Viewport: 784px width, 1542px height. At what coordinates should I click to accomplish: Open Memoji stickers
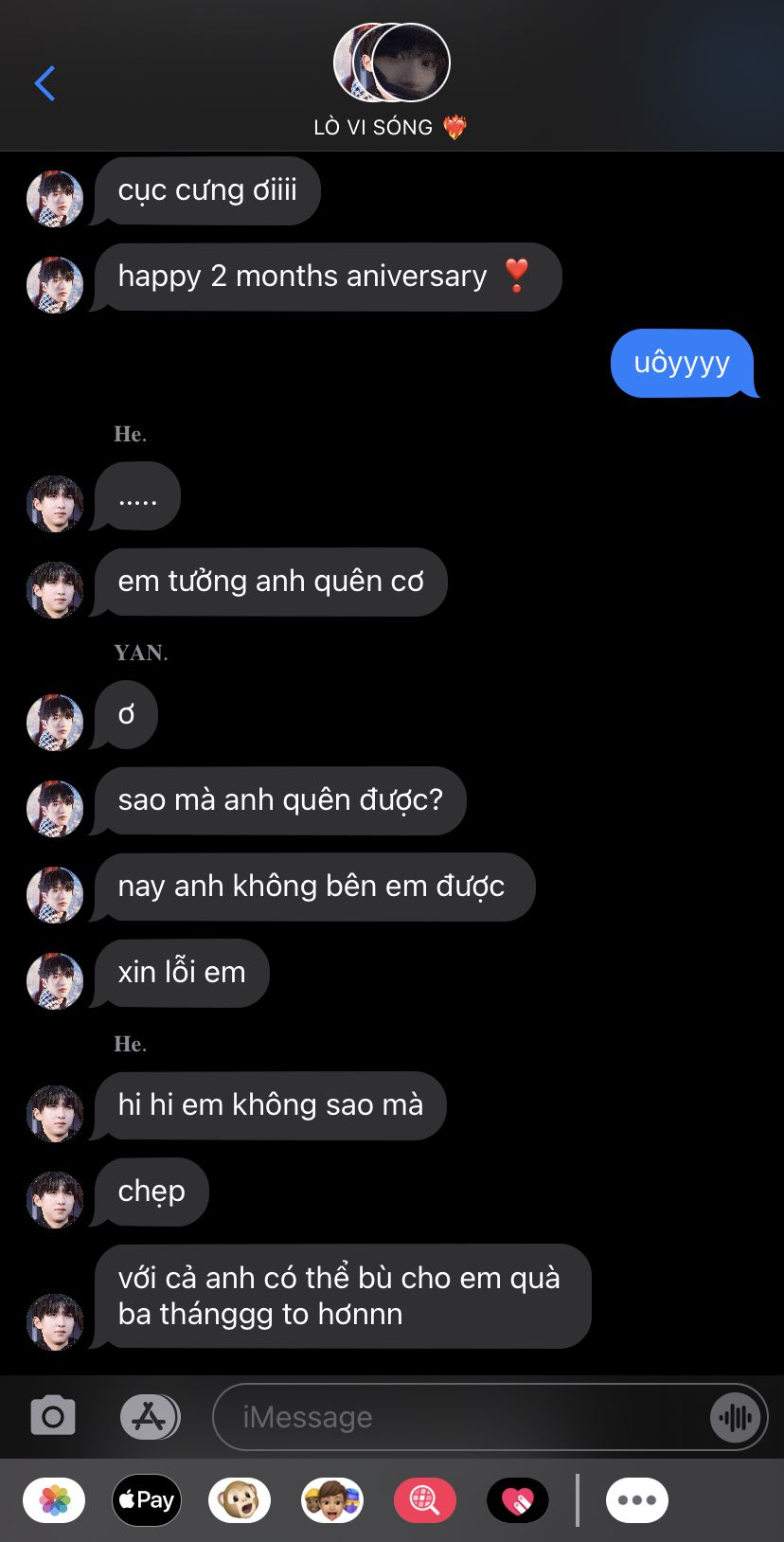pyautogui.click(x=332, y=1500)
